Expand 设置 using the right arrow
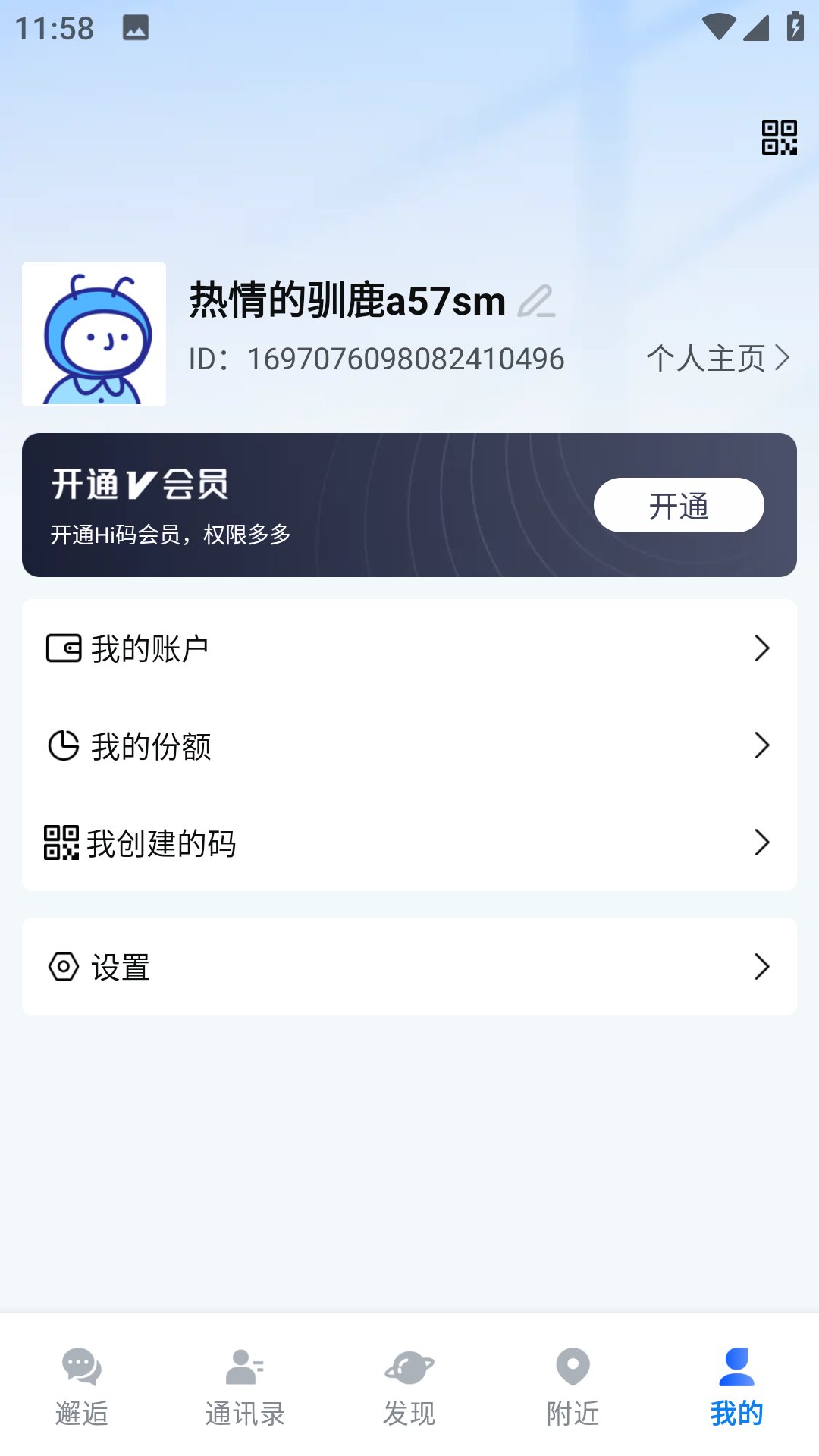819x1456 pixels. (x=762, y=967)
